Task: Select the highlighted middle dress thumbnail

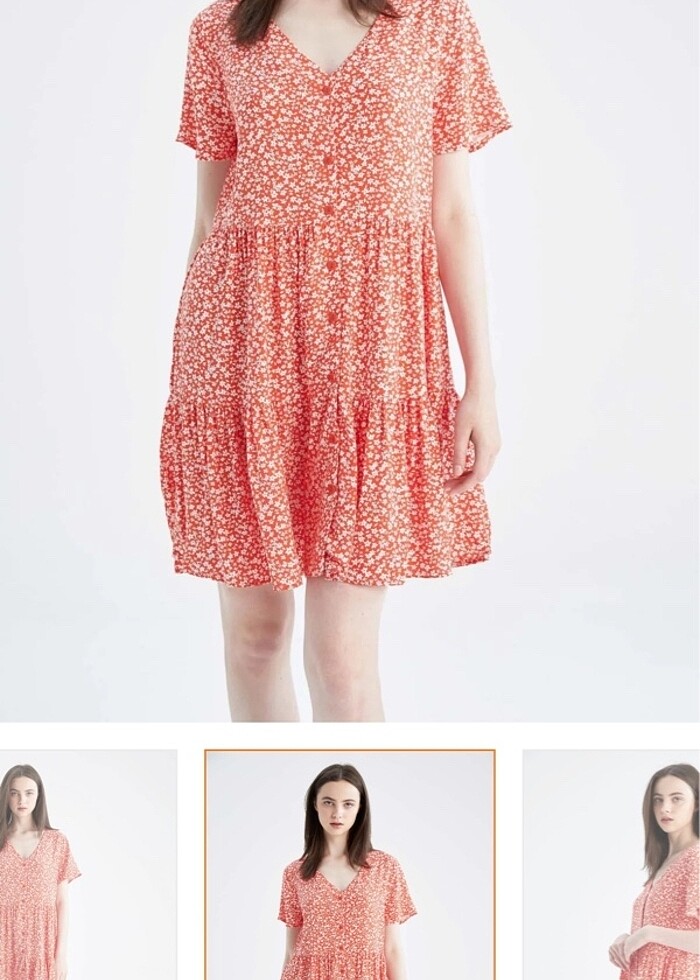Action: point(350,865)
